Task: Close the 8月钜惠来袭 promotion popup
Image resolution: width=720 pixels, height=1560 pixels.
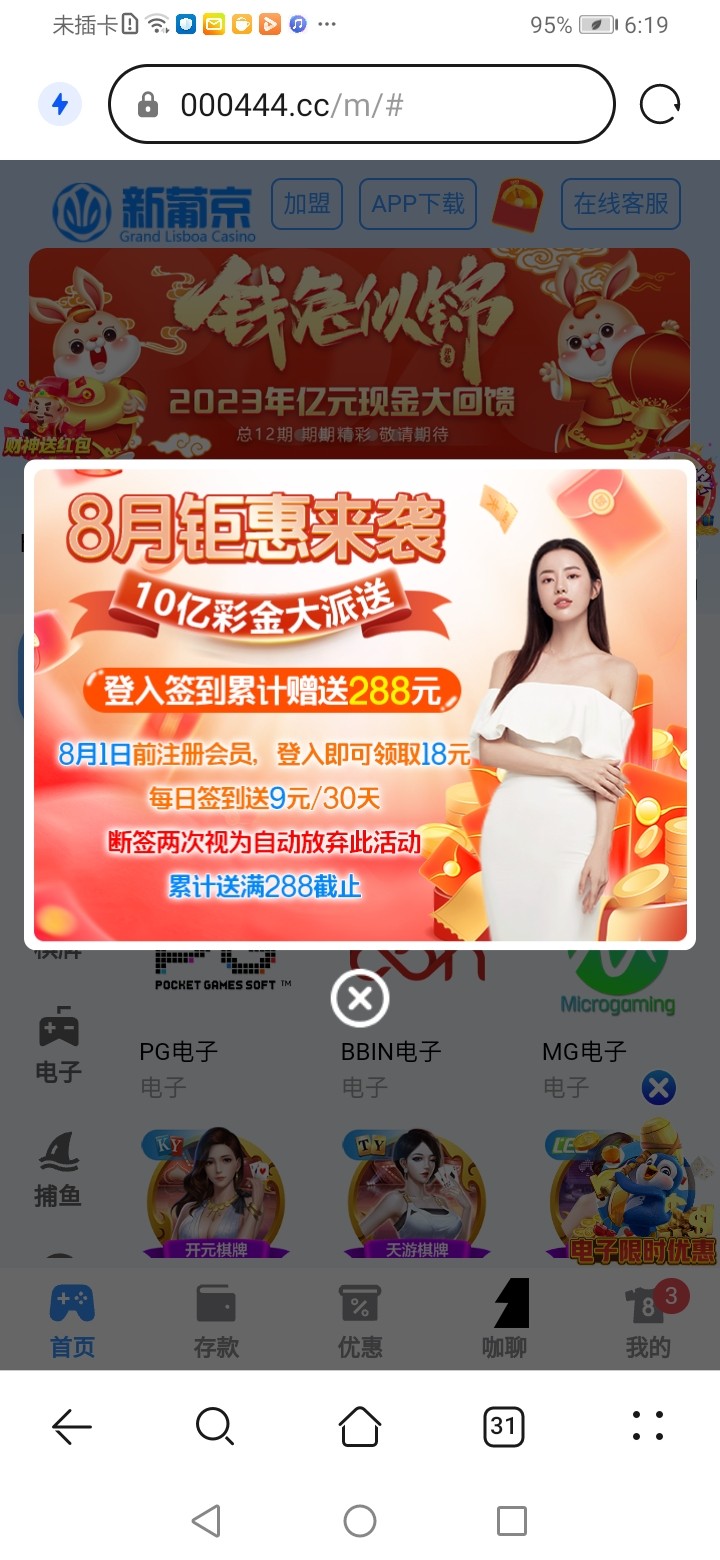Action: coord(360,998)
